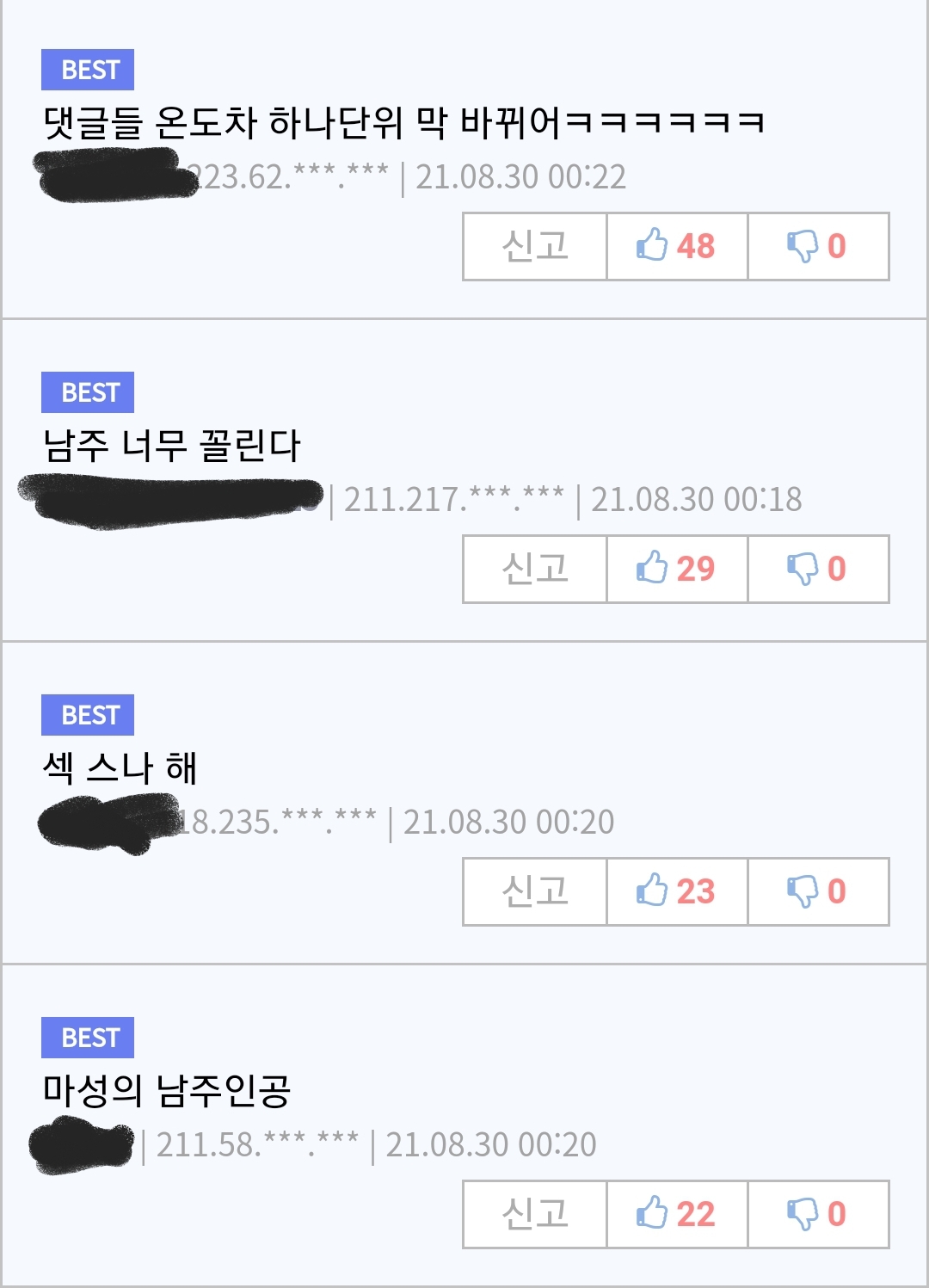Give a thumbs down to '마성의 남주인공'
This screenshot has height=1288, width=929.
point(817,1214)
